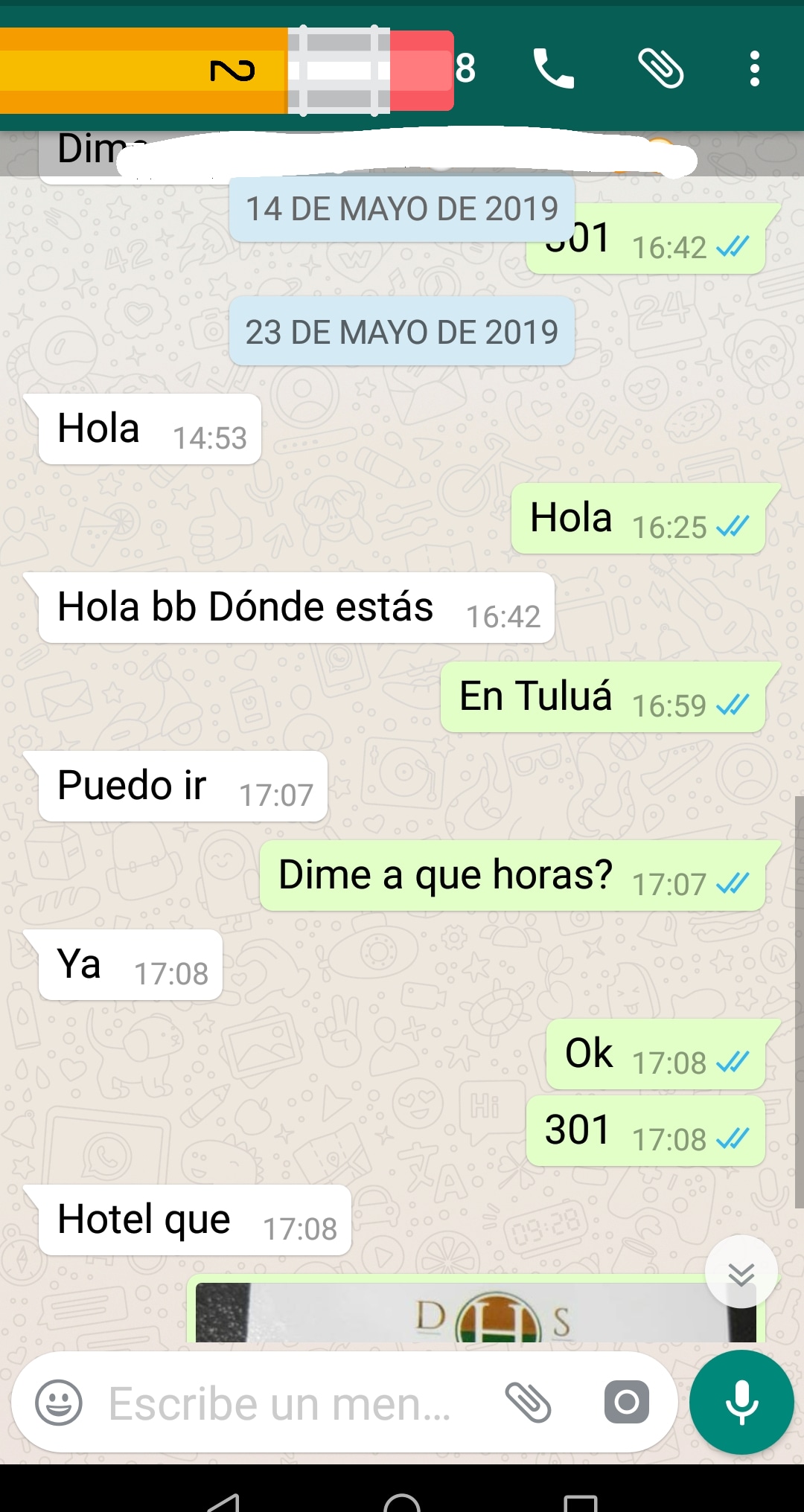Attach a file from the message bar
The height and width of the screenshot is (1512, 804).
pos(528,1403)
